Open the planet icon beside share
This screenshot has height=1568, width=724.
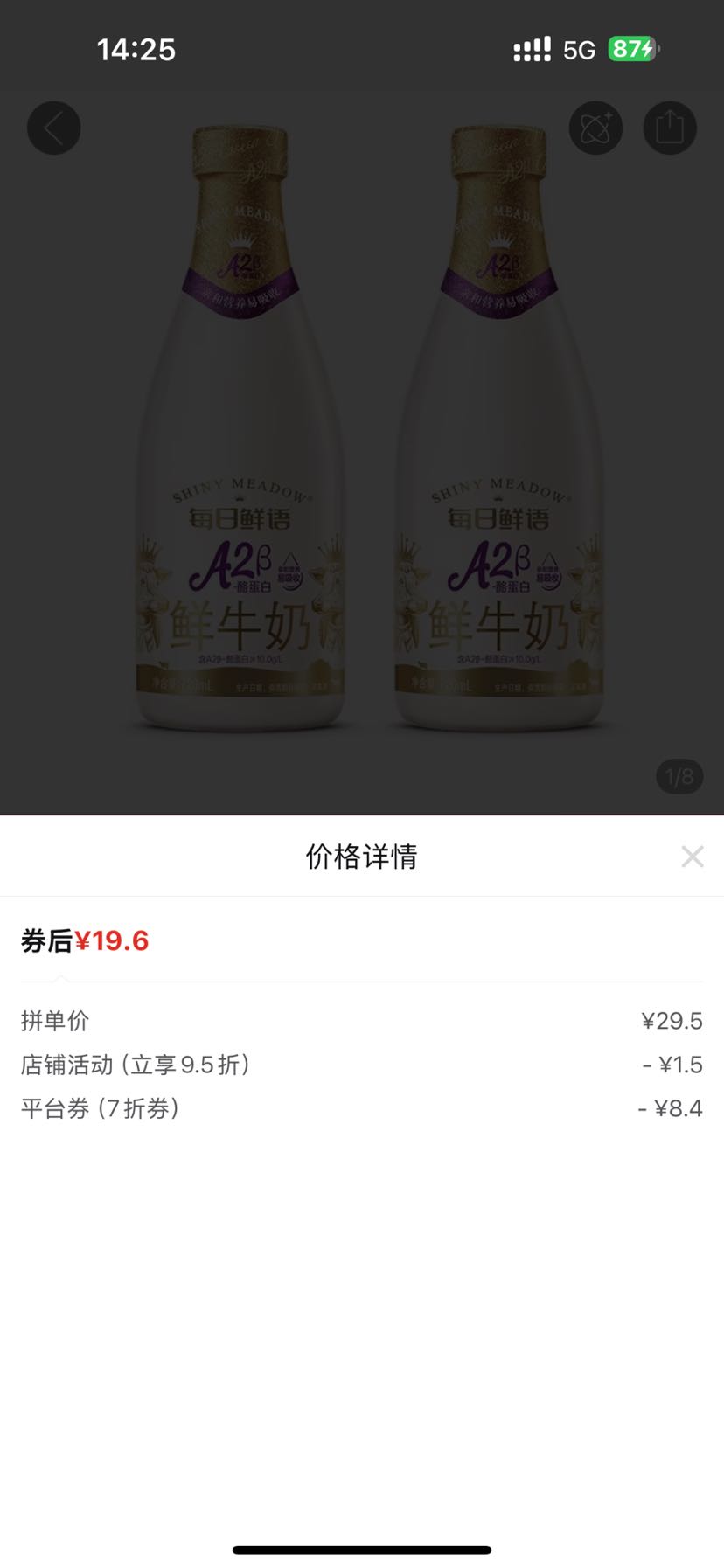[595, 128]
